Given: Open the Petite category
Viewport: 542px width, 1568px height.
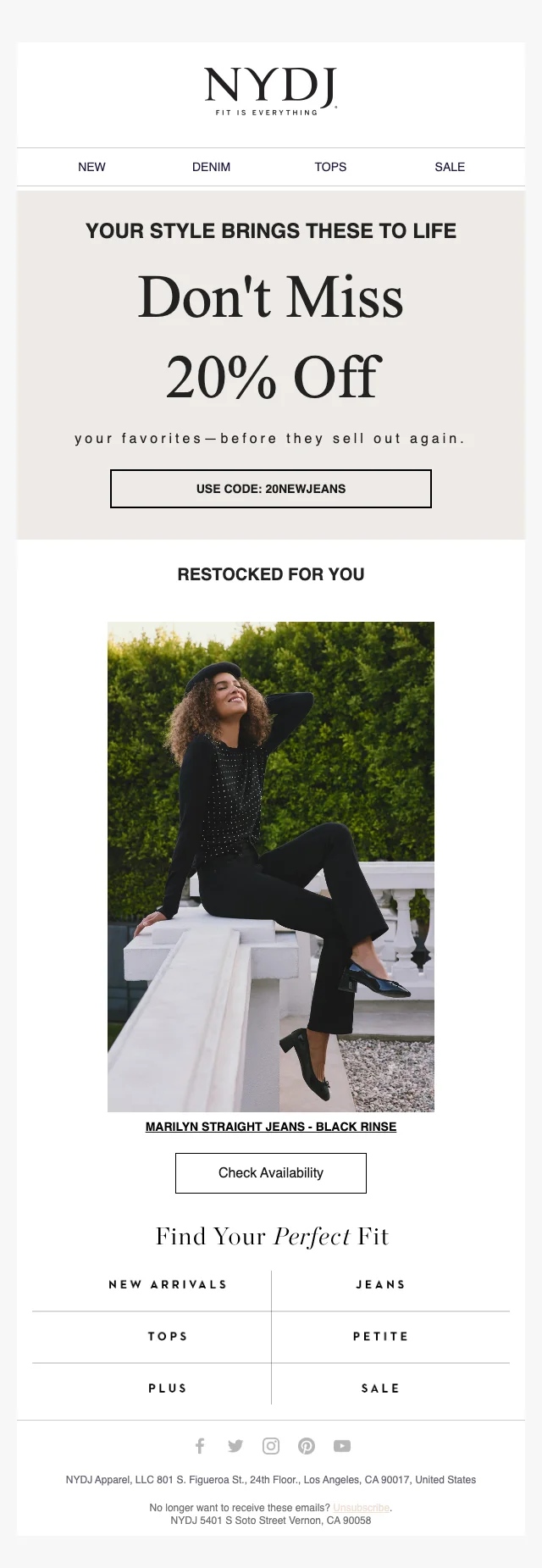Looking at the screenshot, I should [380, 1337].
